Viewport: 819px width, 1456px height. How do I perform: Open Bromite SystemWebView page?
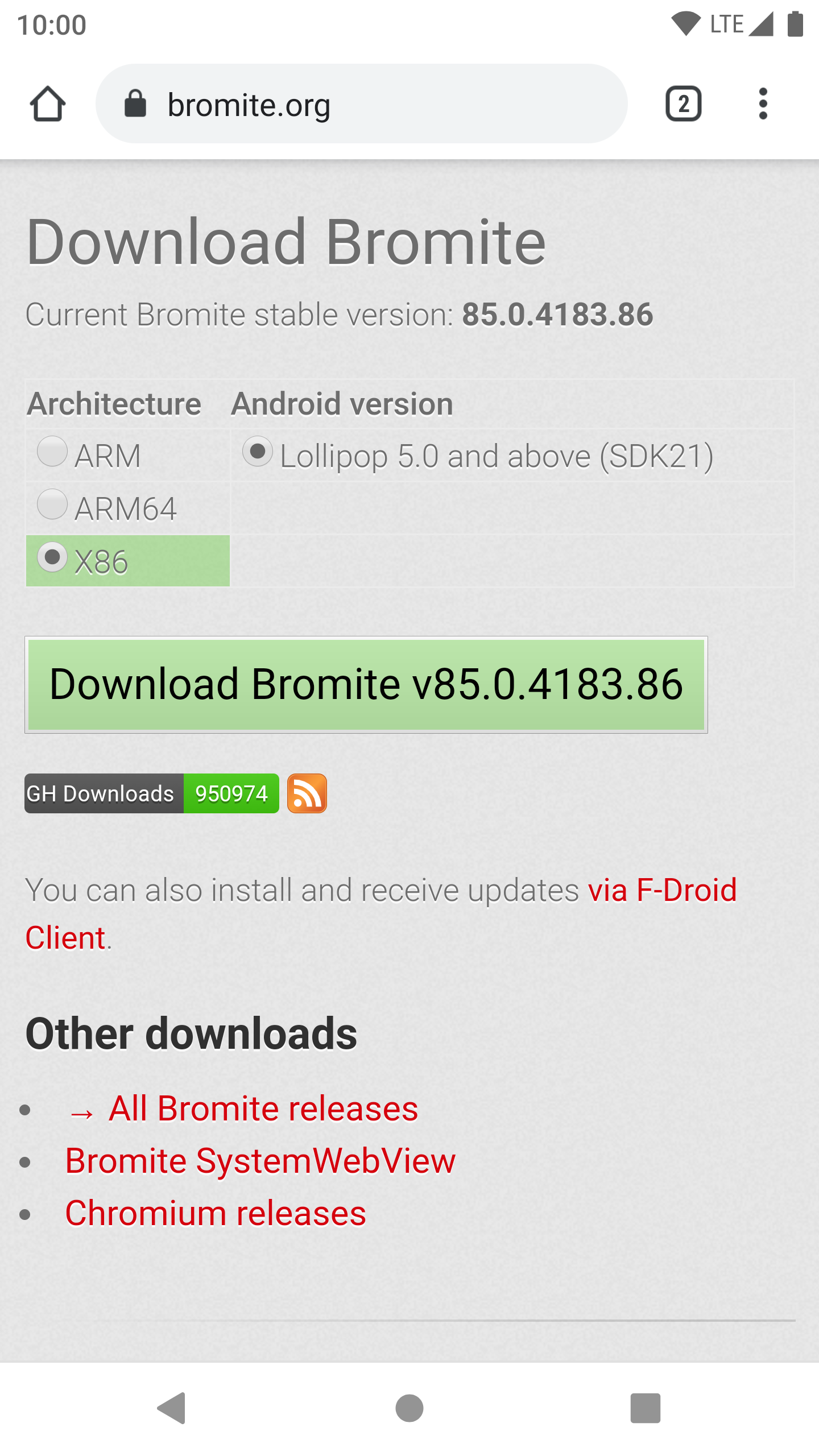pos(261,1159)
